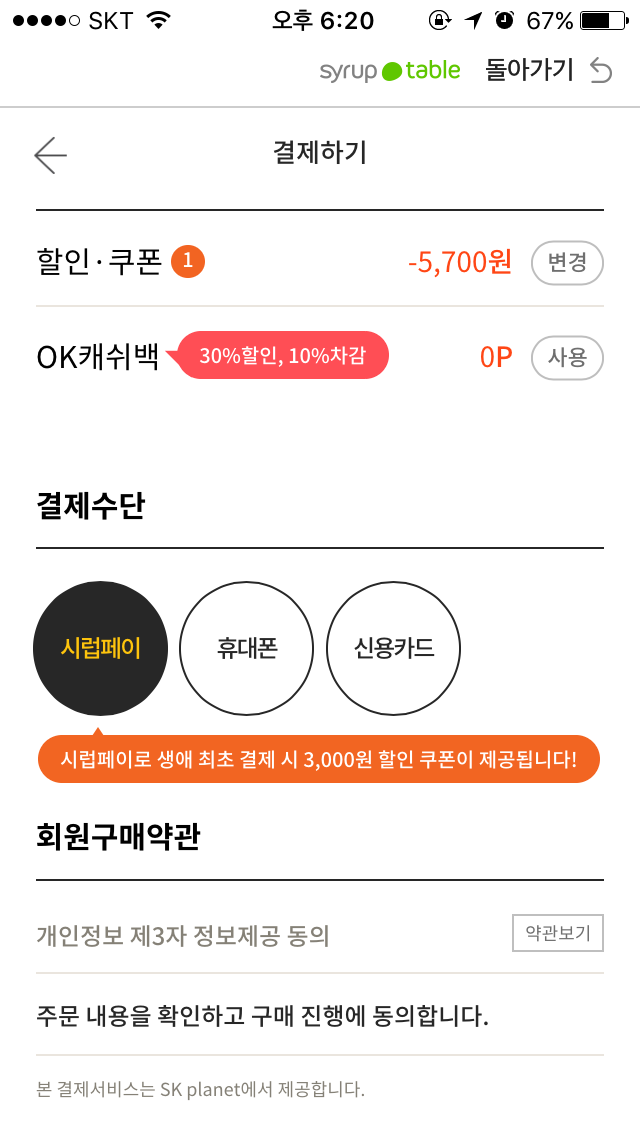Use OK캐쉬백 points with 사용 button
Screen dimensions: 640x1136
pyautogui.click(x=566, y=357)
